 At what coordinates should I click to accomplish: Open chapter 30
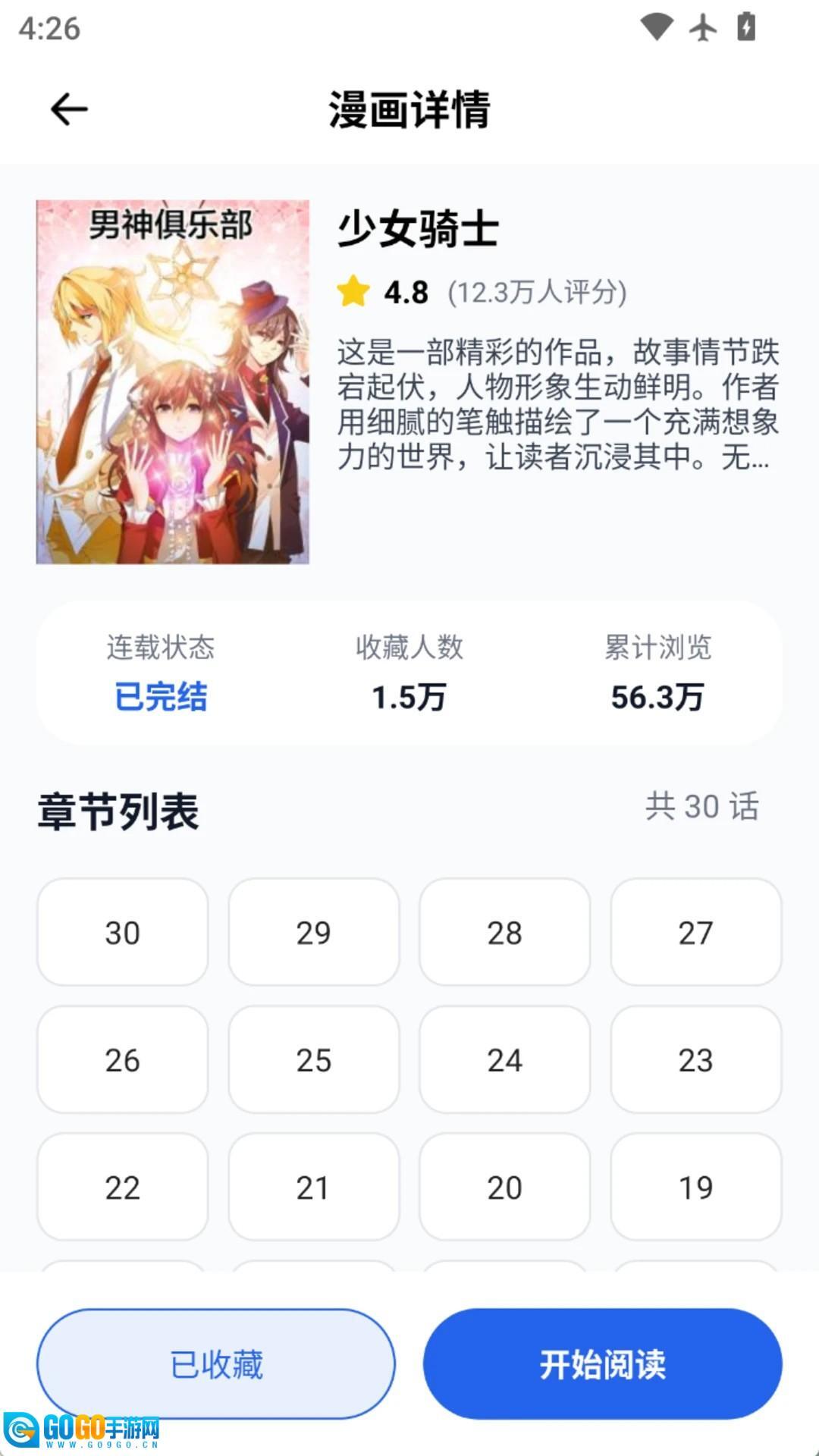pos(122,933)
